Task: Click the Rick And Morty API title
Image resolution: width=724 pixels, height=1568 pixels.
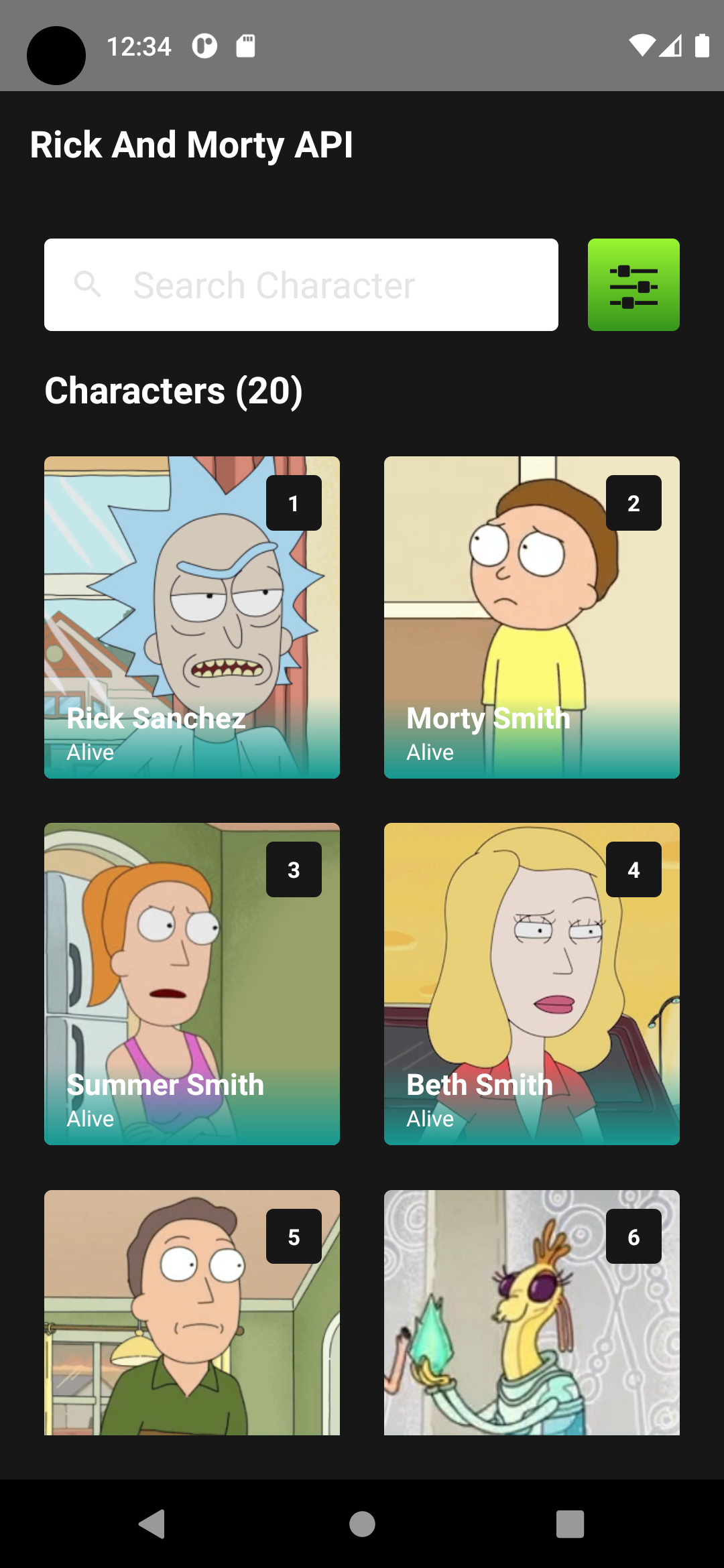Action: pyautogui.click(x=192, y=144)
